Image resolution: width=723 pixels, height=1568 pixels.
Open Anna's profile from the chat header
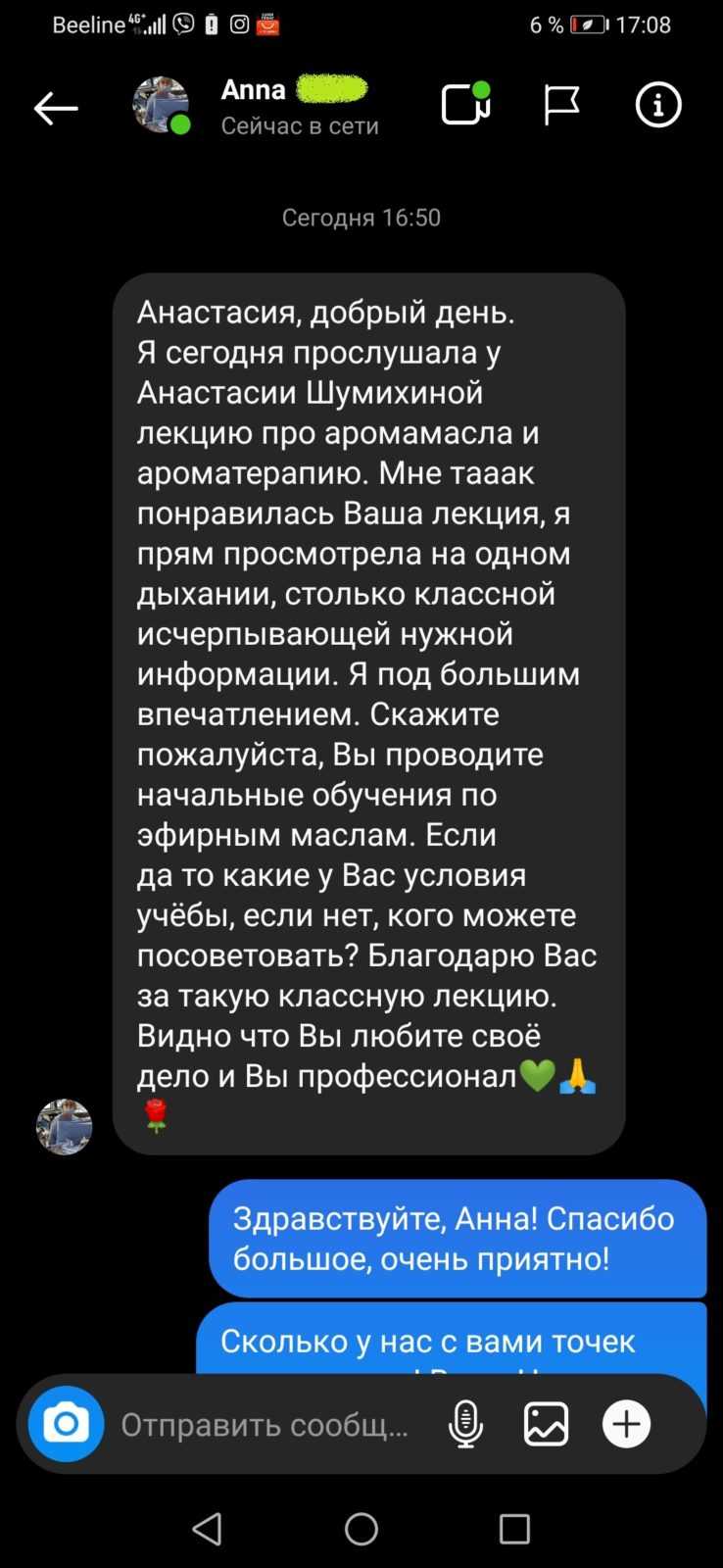coord(161,105)
